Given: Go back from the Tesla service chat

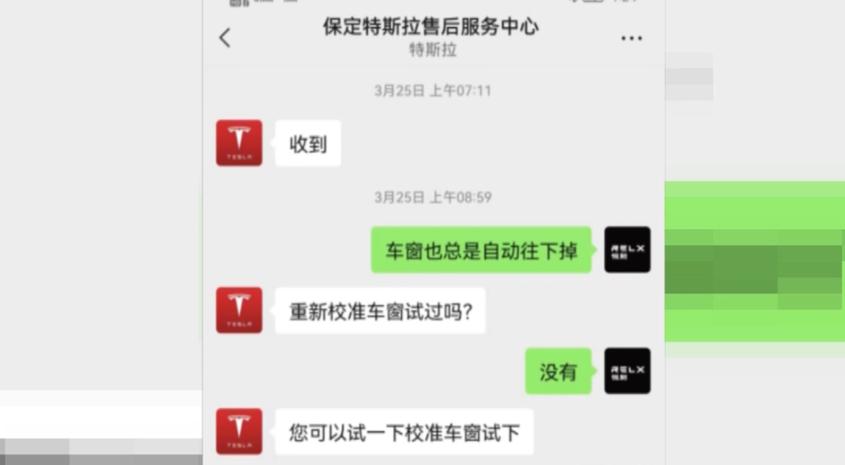Looking at the screenshot, I should (225, 38).
